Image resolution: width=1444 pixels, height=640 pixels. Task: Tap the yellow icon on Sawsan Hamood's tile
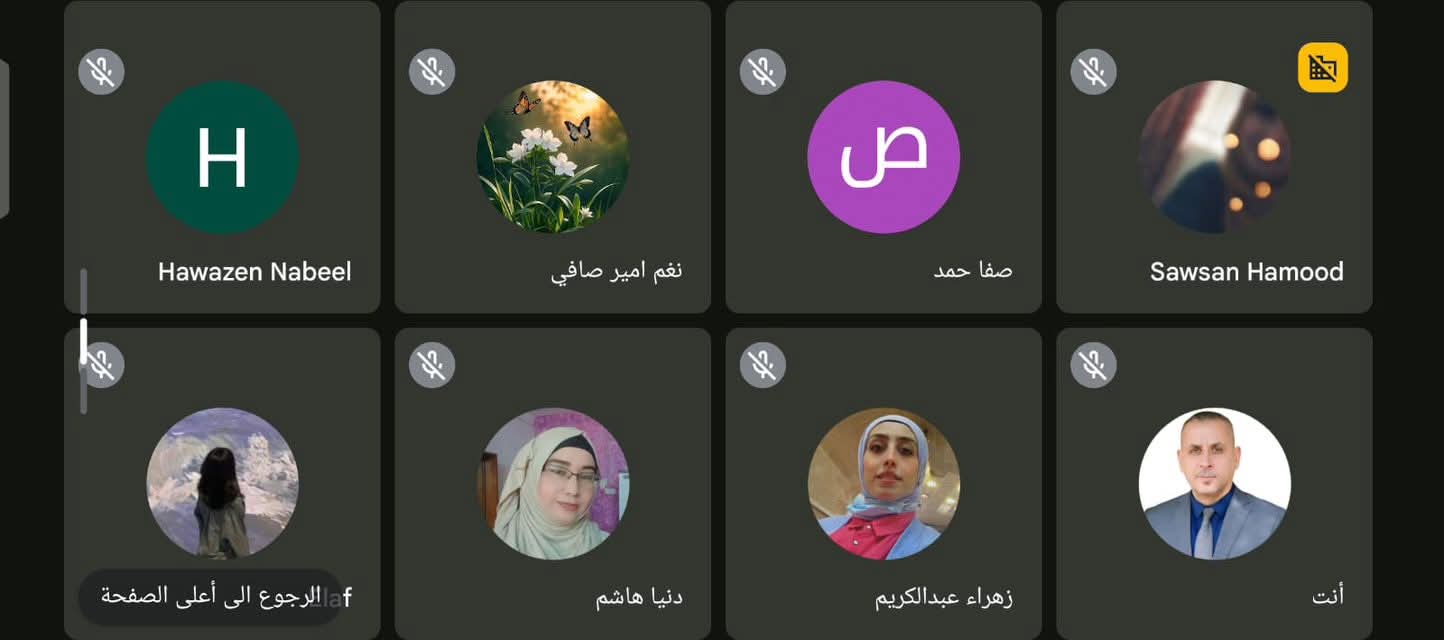[x=1322, y=68]
